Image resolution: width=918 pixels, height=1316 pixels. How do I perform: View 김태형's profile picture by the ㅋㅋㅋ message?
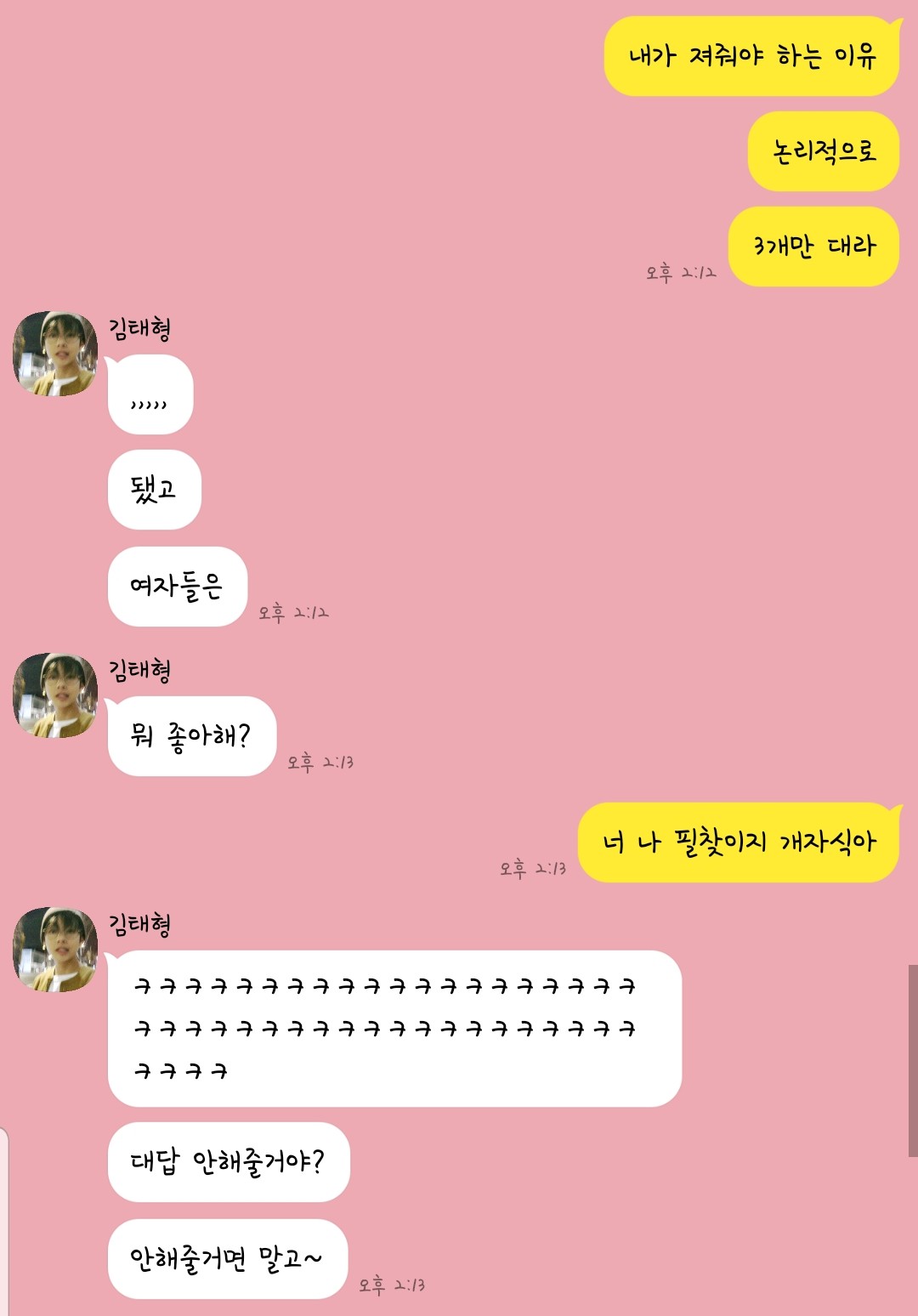55,950
